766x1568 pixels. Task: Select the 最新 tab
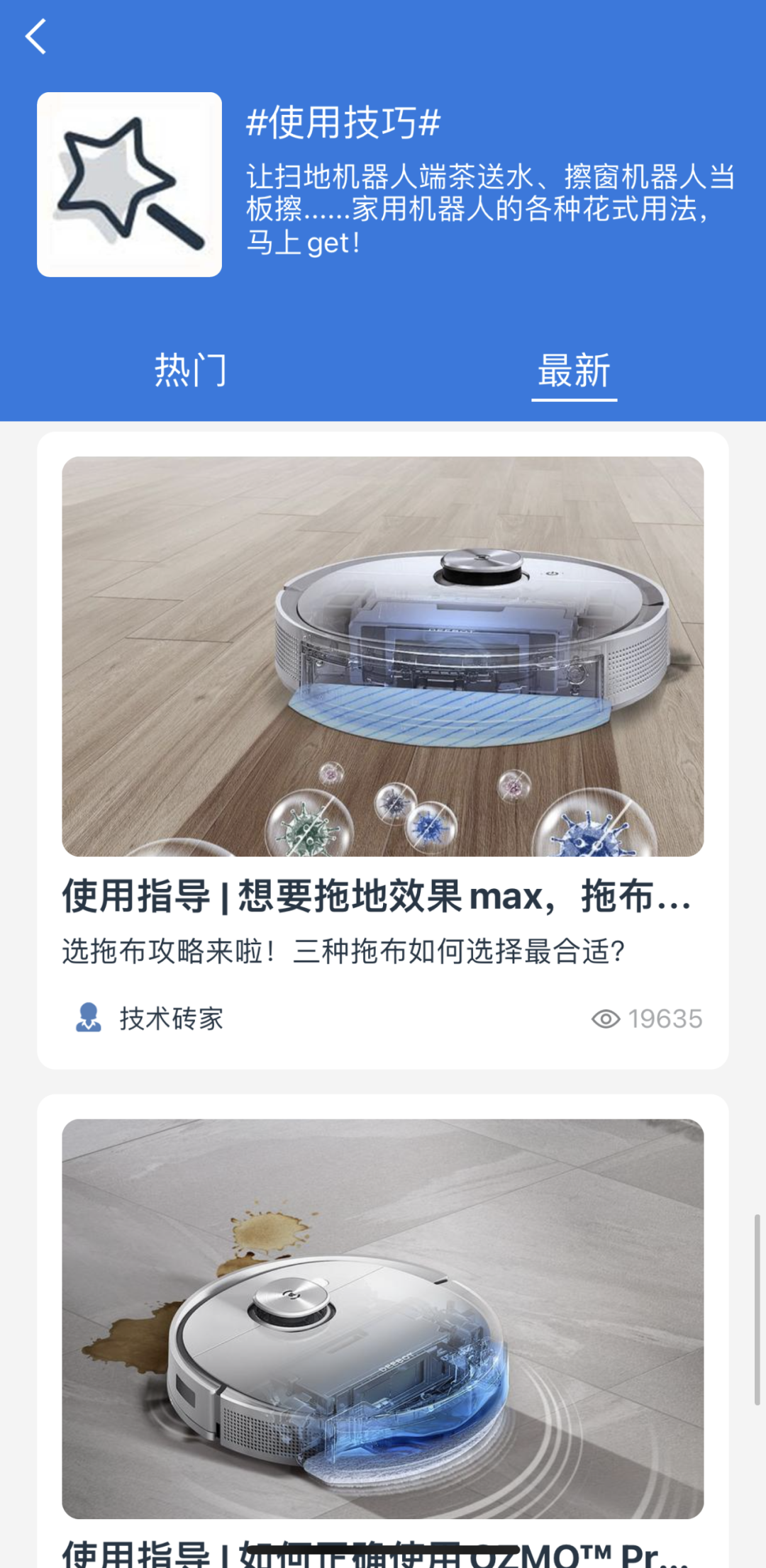pos(574,370)
